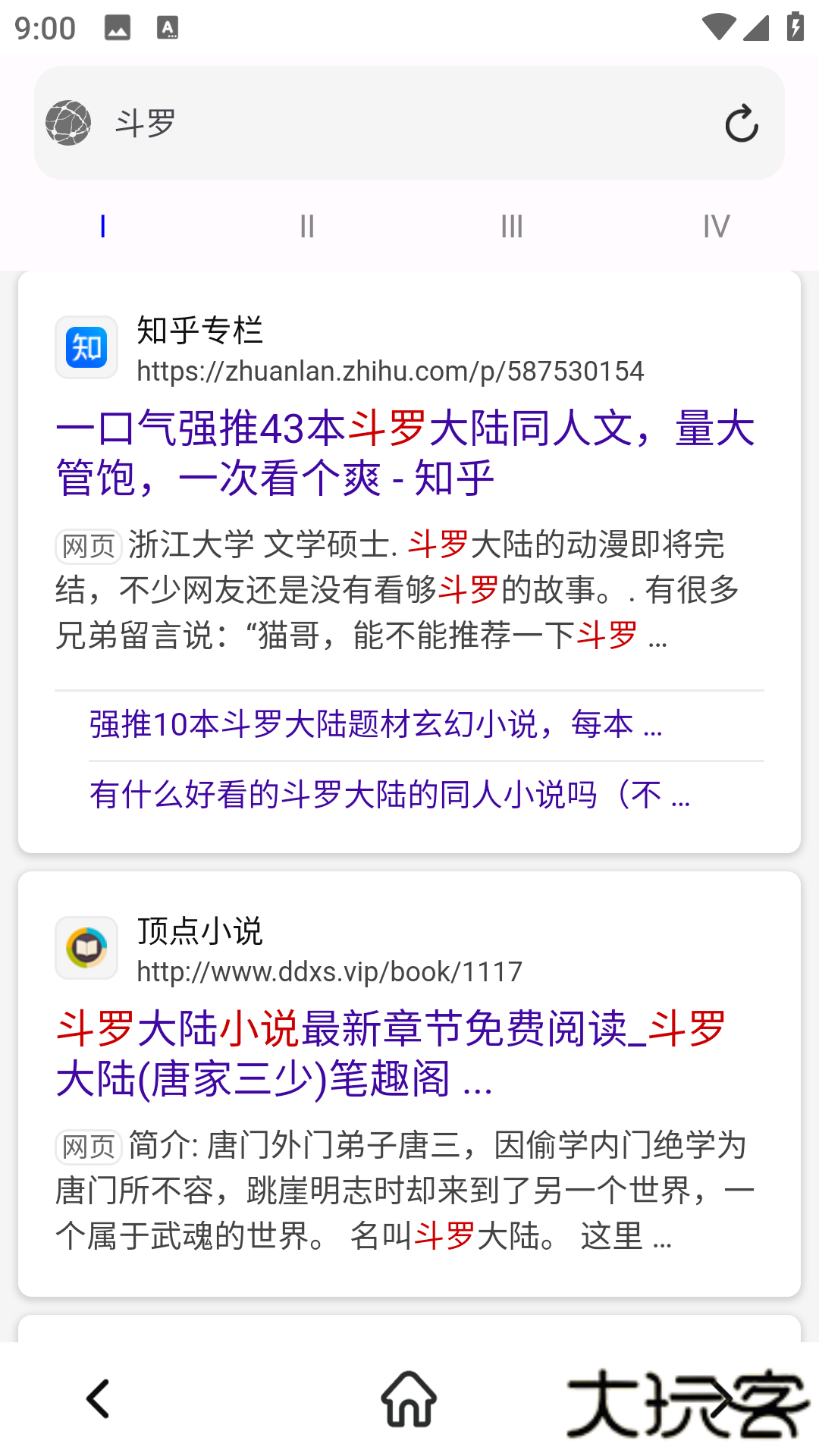Tap the refresh icon in search bar
Image resolution: width=819 pixels, height=1456 pixels.
(742, 122)
